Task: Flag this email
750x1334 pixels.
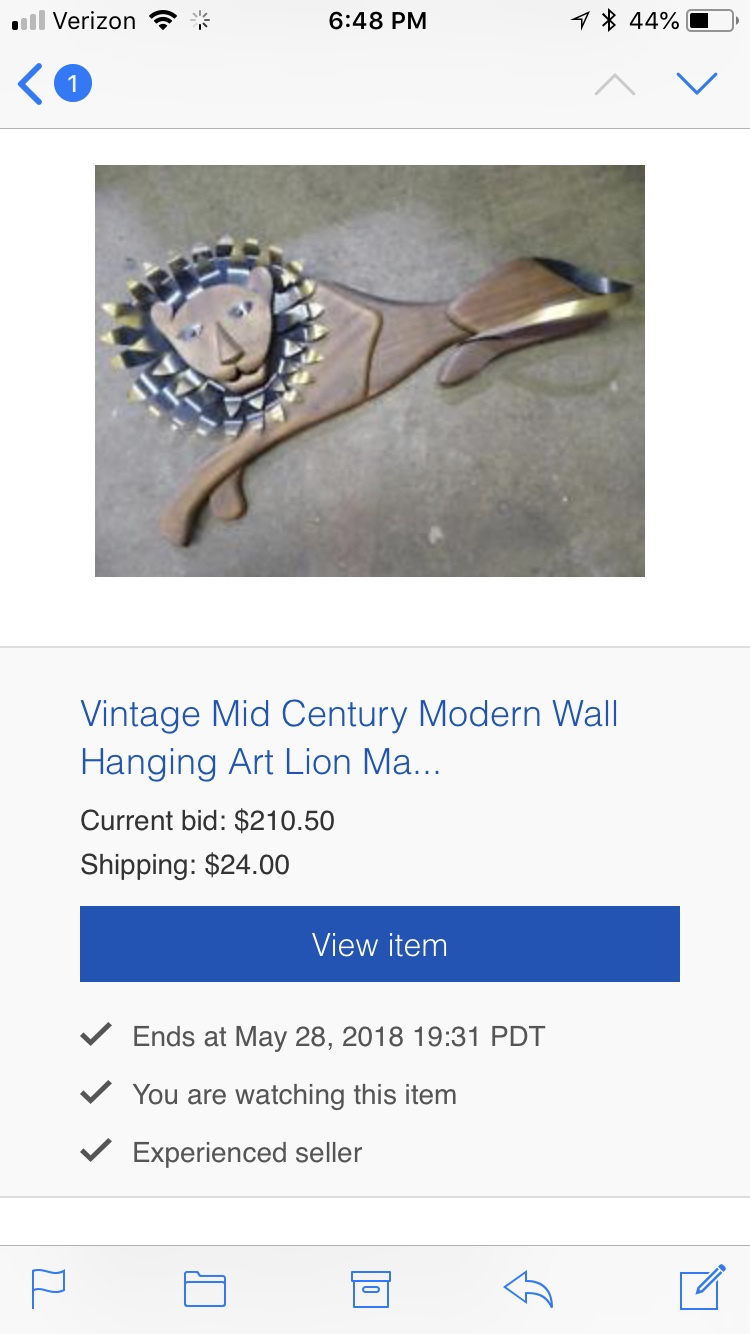Action: pyautogui.click(x=48, y=1288)
